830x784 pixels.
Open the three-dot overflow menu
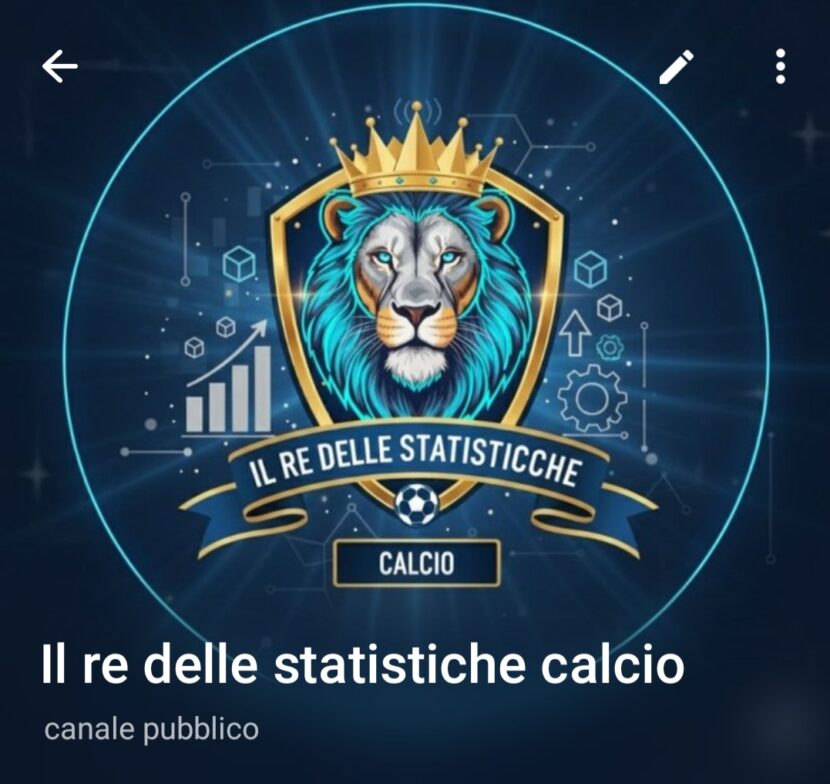(780, 66)
